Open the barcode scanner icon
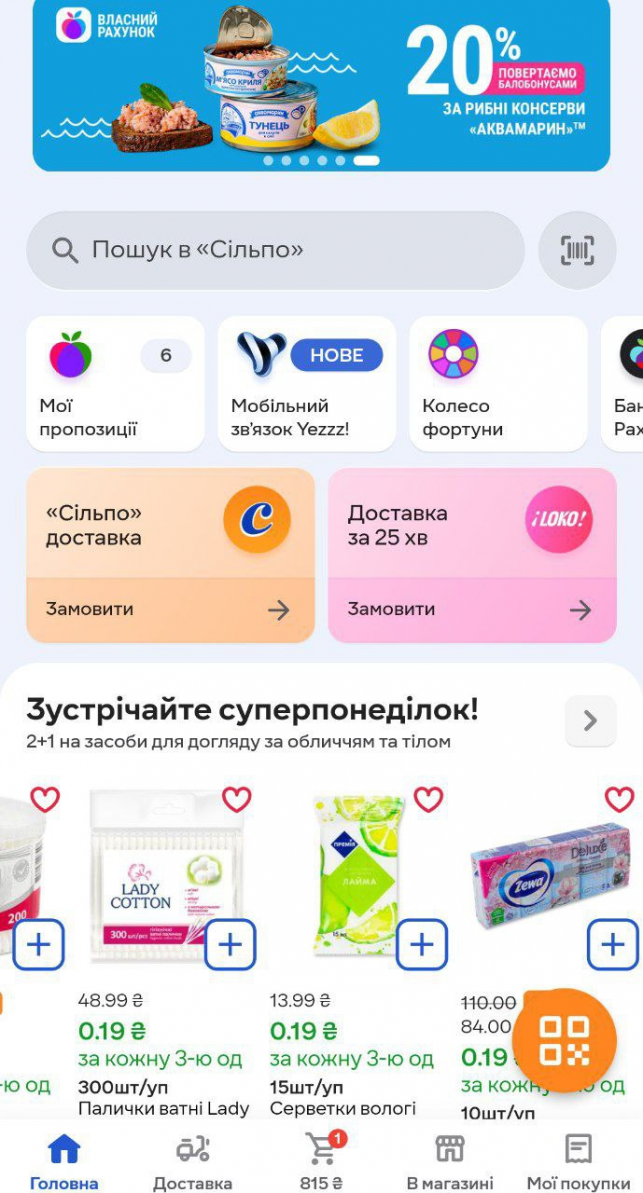Screen dimensions: 643x1193 coord(577,251)
